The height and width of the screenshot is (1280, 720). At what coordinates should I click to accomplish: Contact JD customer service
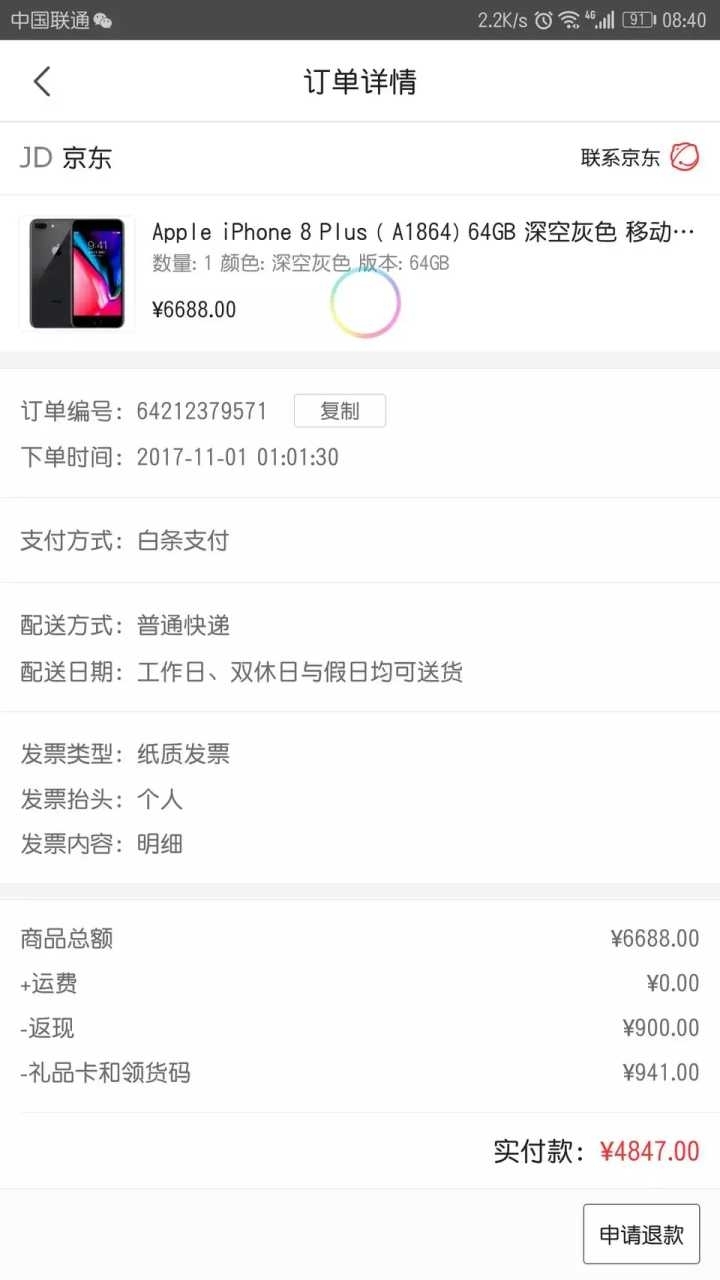point(640,157)
